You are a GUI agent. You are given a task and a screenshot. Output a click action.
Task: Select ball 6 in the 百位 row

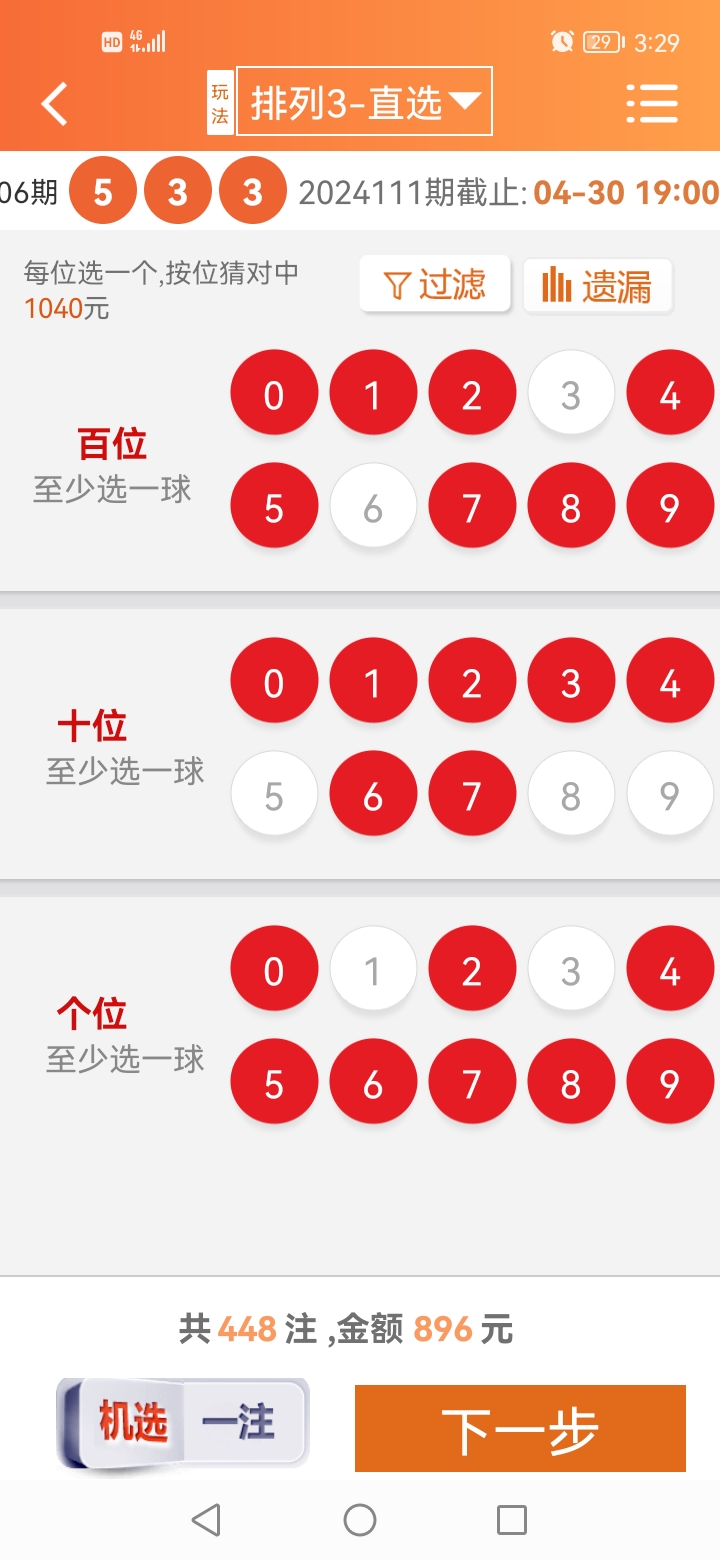click(x=373, y=505)
